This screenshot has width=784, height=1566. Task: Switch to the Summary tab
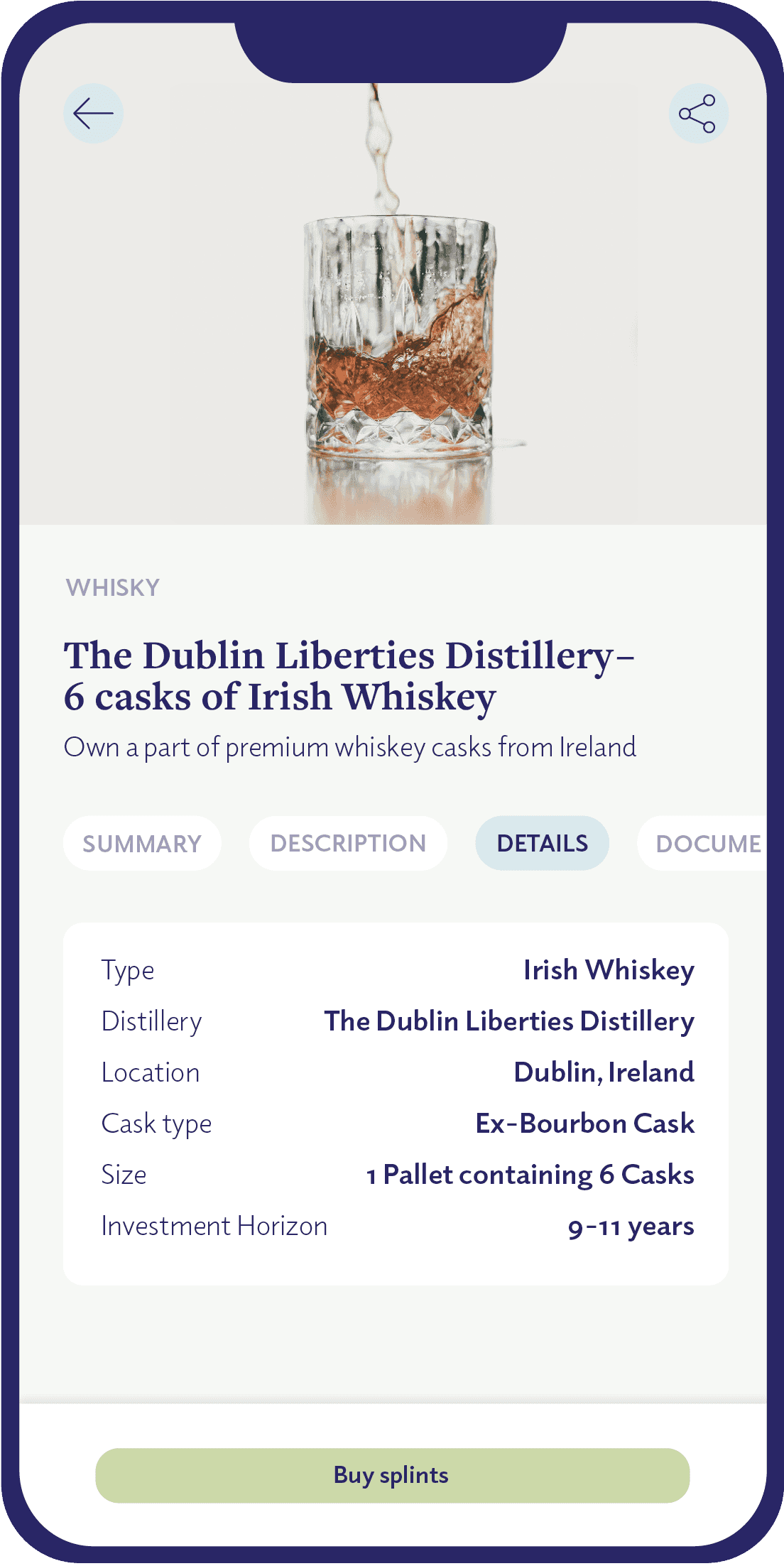pyautogui.click(x=142, y=843)
